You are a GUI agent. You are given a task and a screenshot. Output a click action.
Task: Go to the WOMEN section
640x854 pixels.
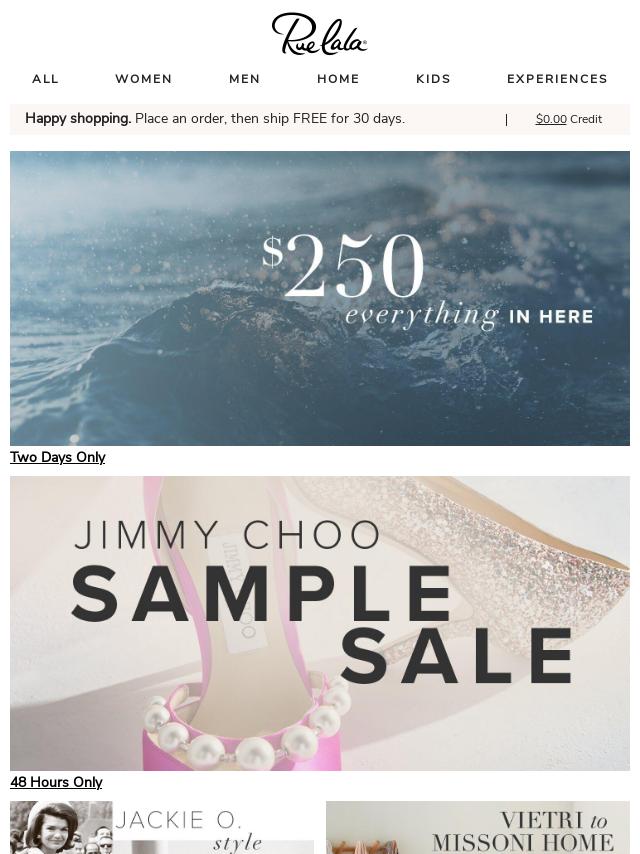(143, 79)
